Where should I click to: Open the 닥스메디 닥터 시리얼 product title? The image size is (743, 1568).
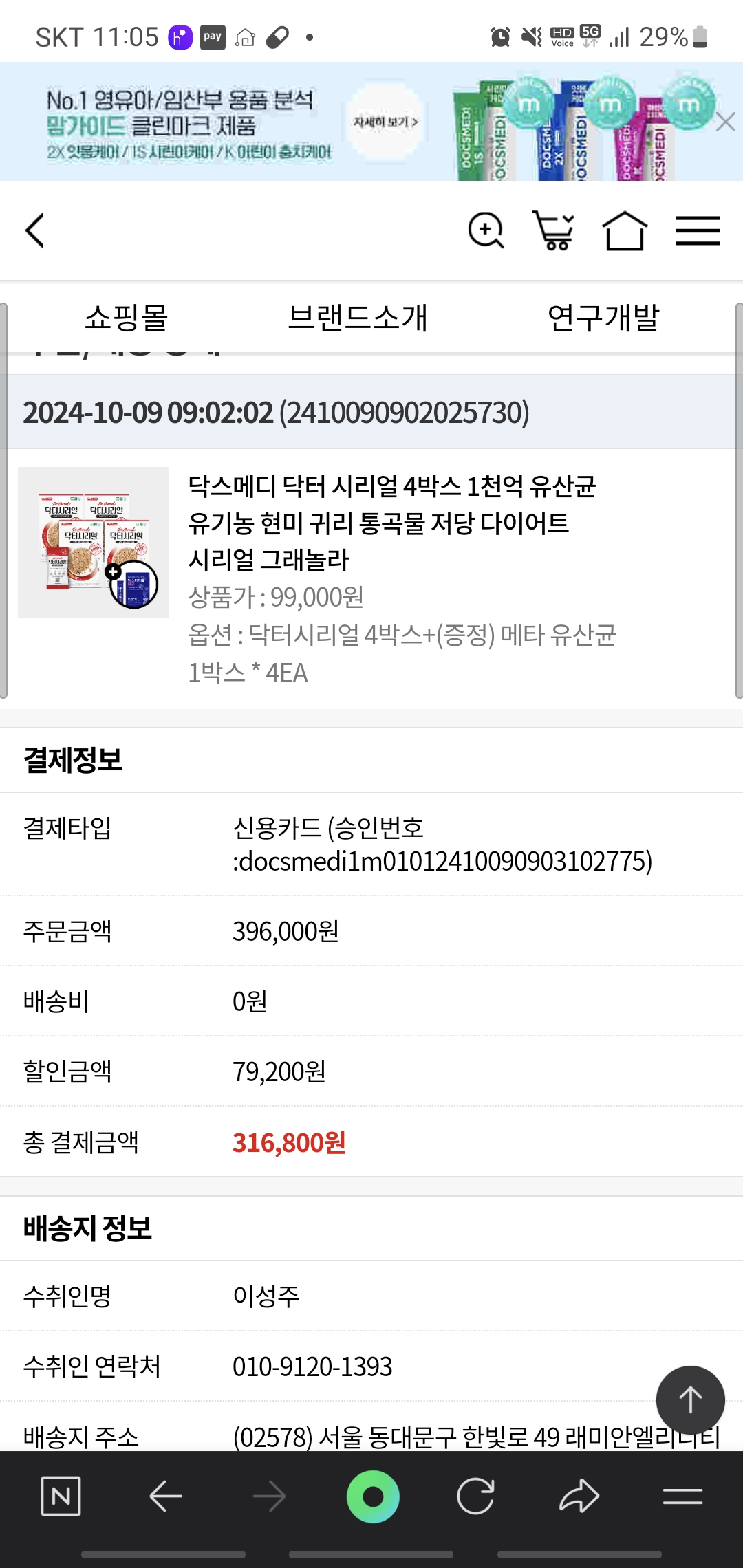pos(392,523)
